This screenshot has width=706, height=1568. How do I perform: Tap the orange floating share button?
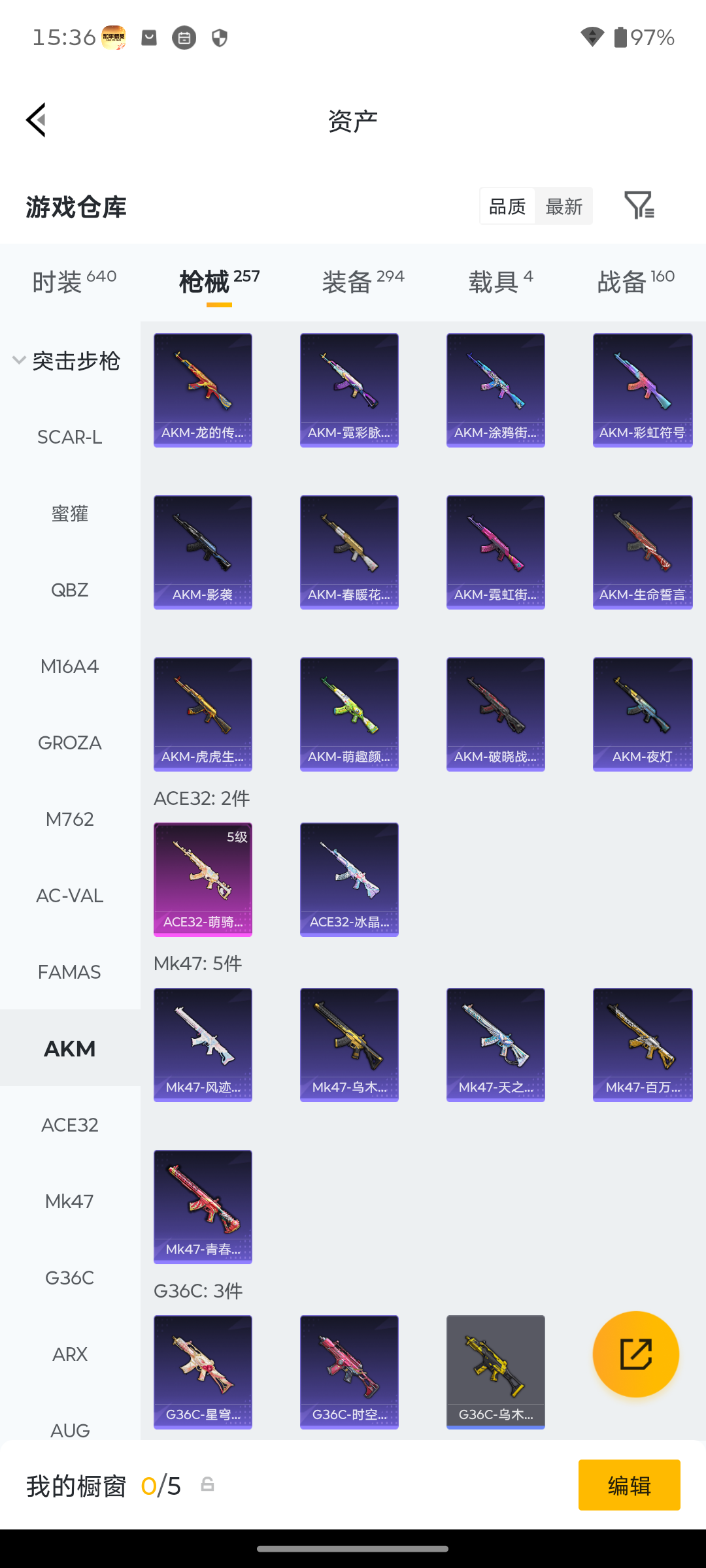point(636,1354)
